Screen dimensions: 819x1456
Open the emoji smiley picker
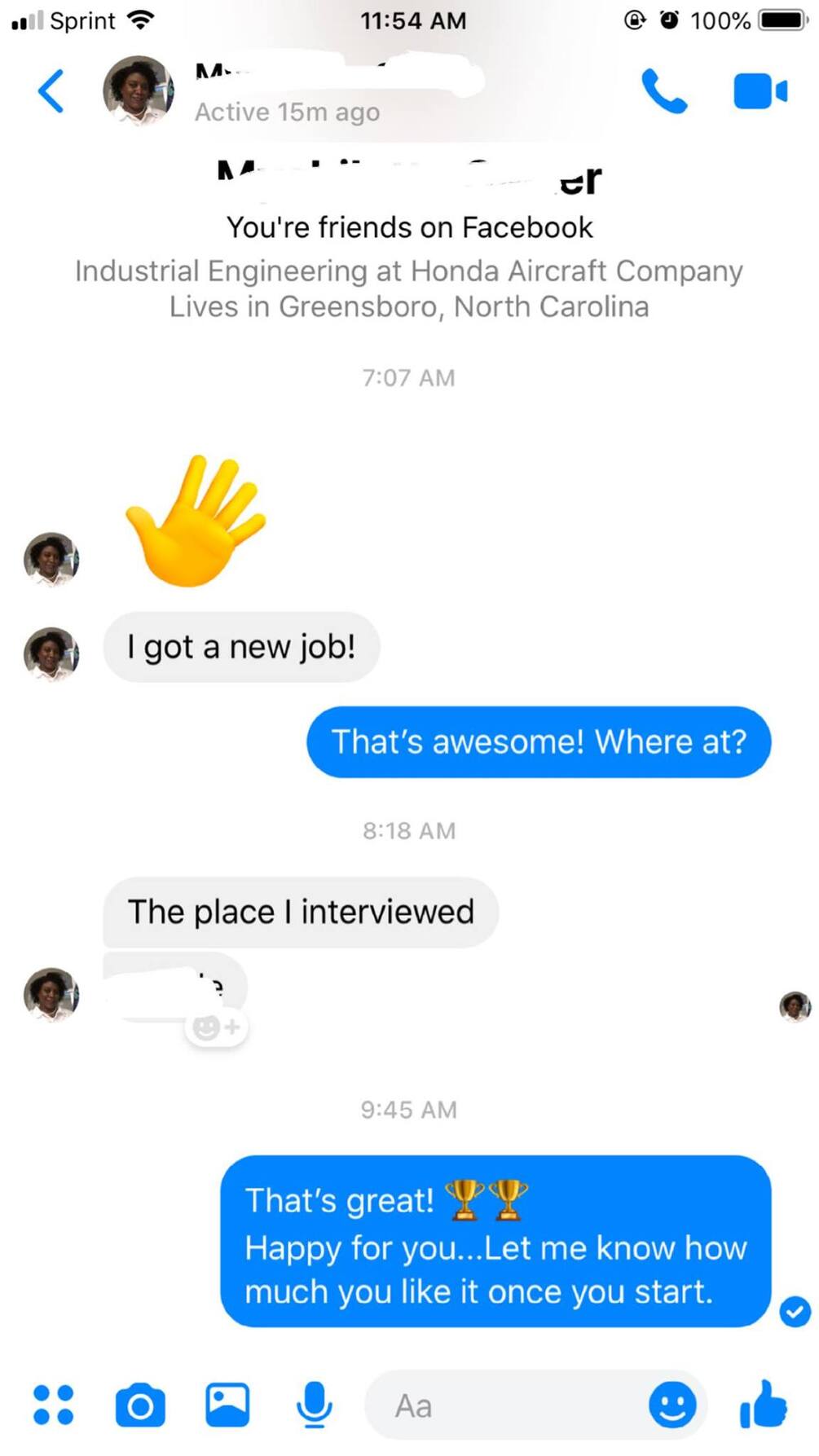tap(672, 1405)
